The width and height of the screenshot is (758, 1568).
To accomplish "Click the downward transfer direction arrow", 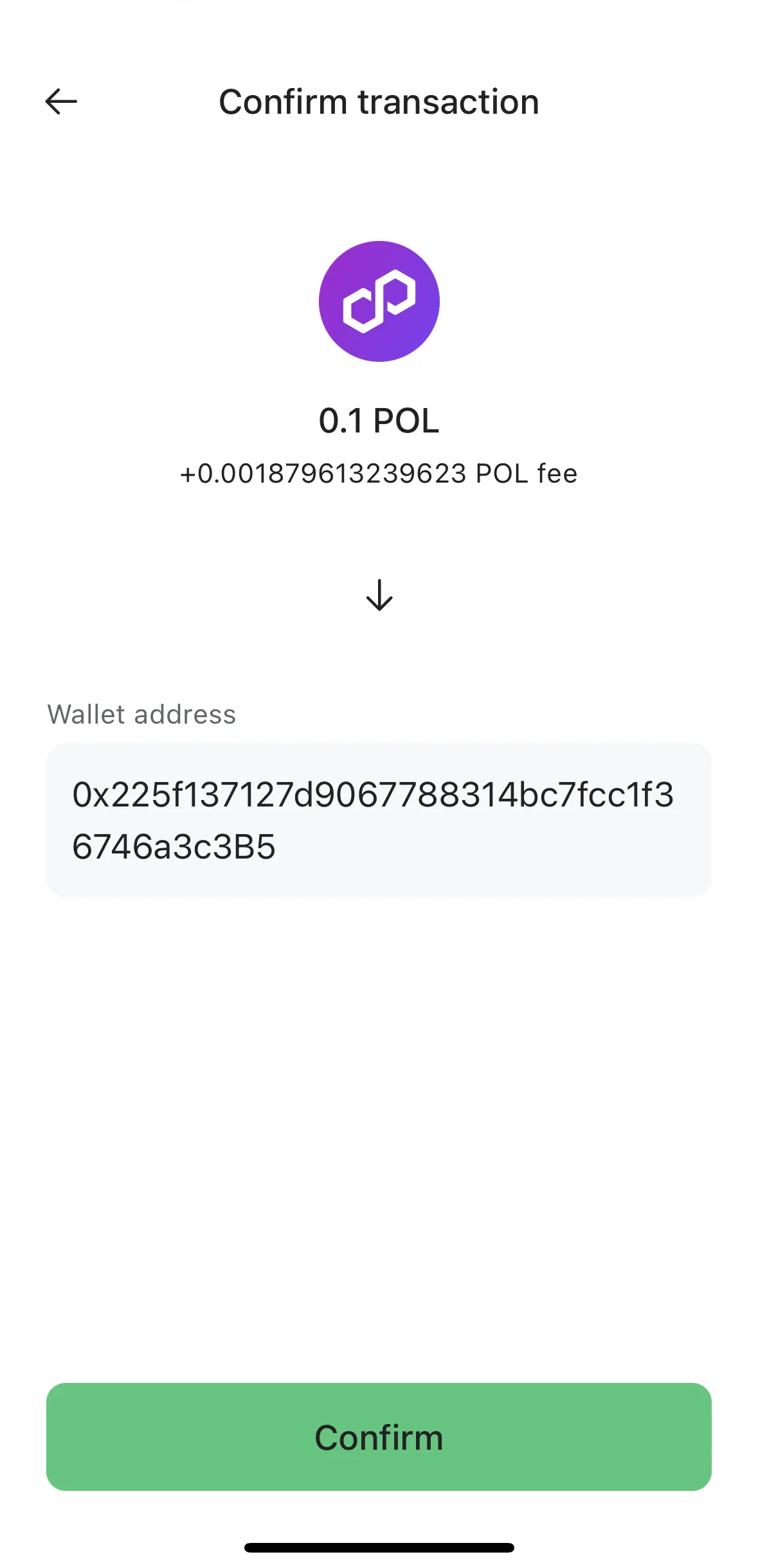I will tap(379, 597).
